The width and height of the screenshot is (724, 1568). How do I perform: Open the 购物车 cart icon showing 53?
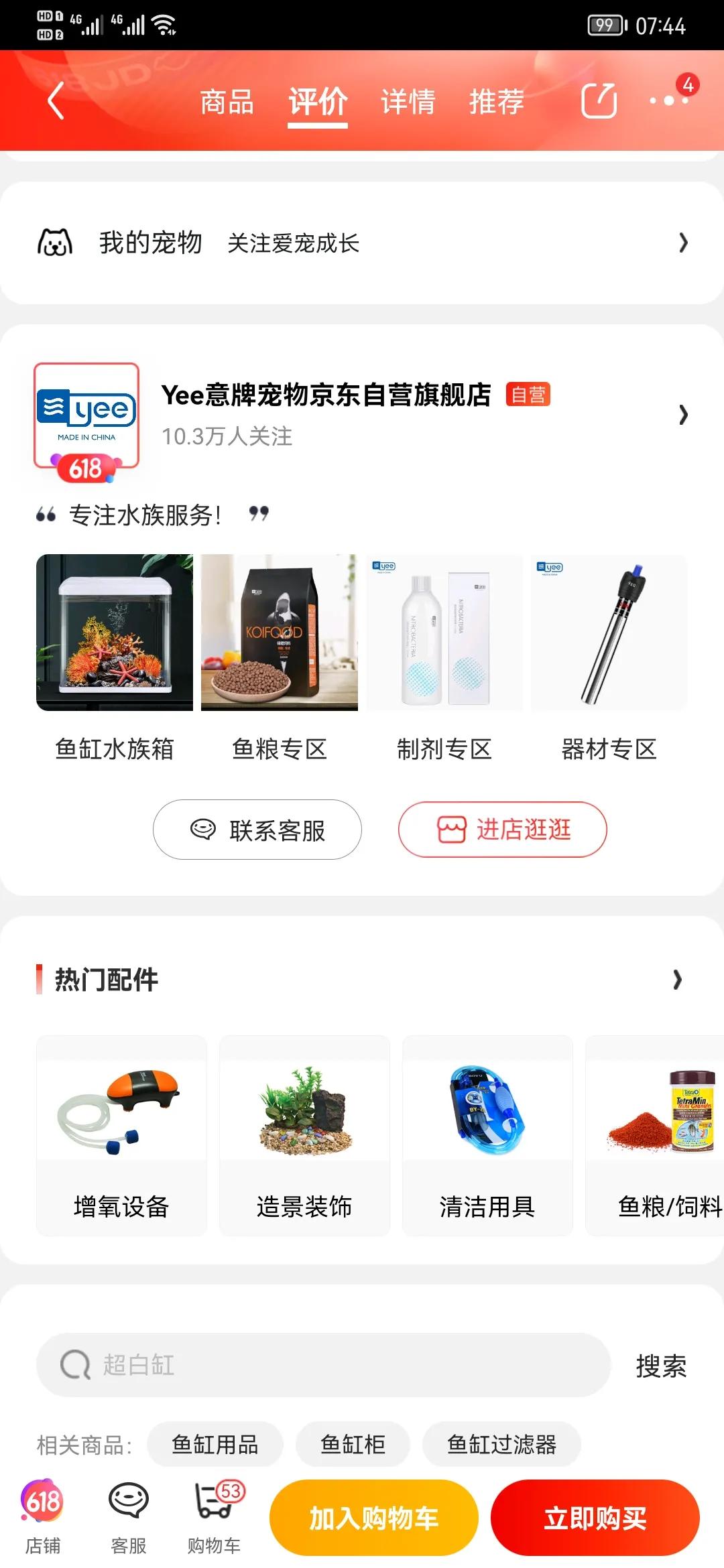pos(215,1508)
